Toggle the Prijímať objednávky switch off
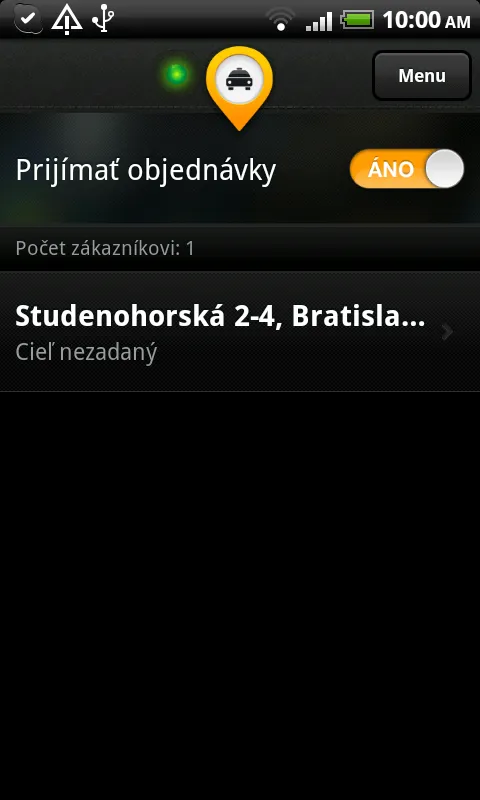 click(407, 169)
